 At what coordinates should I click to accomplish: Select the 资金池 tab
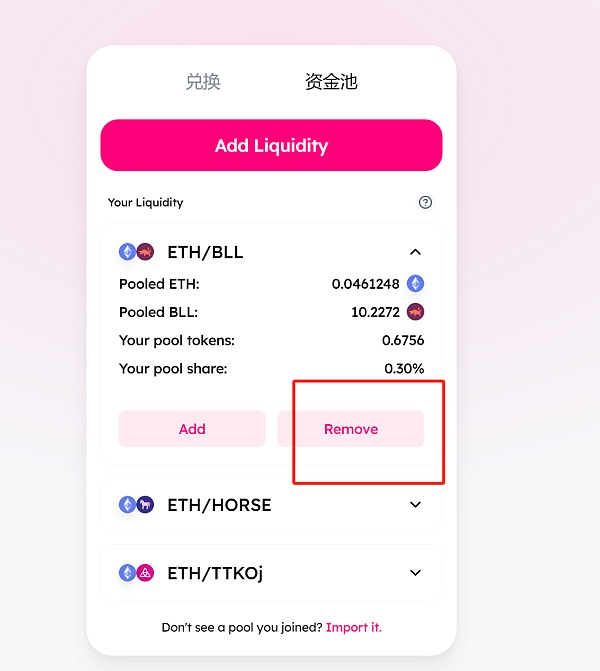[x=331, y=82]
